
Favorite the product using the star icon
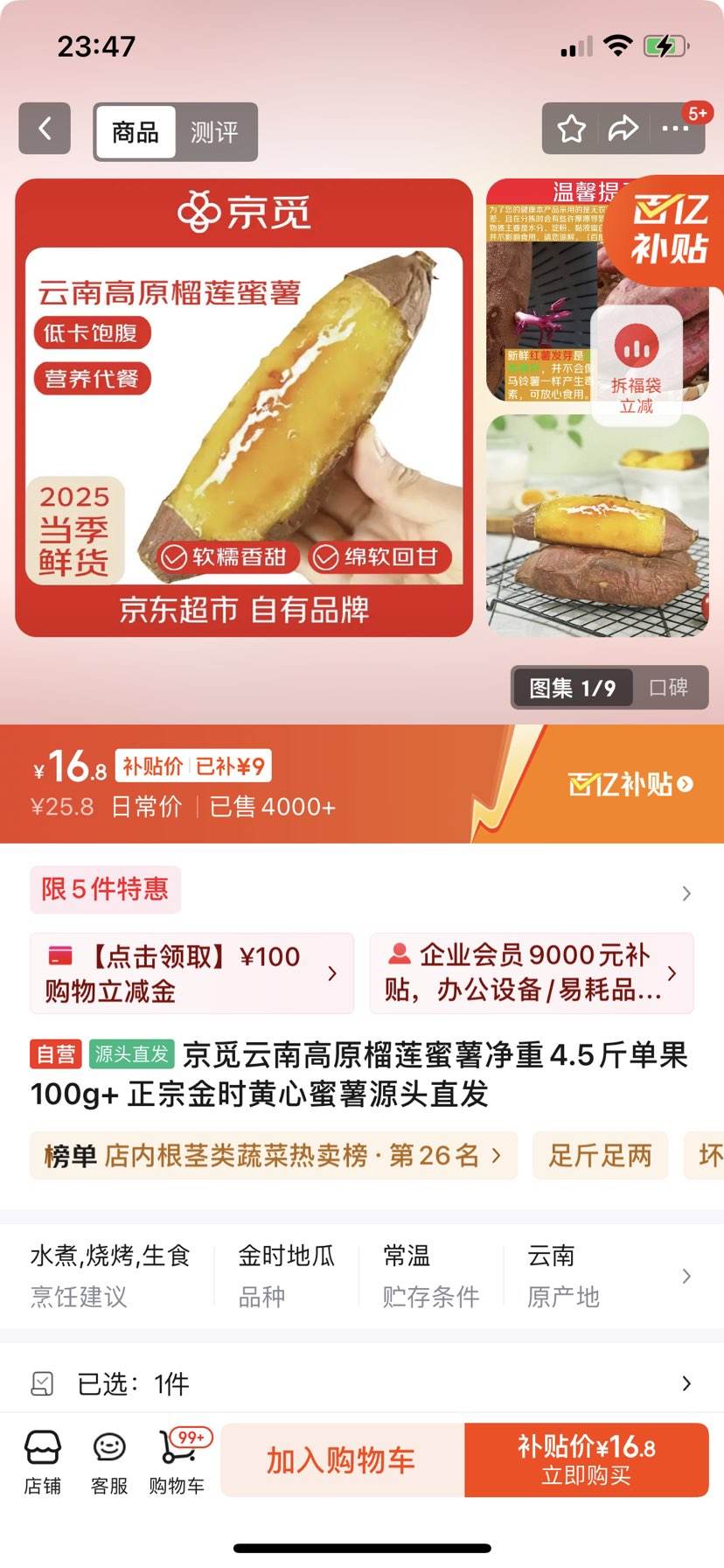571,129
